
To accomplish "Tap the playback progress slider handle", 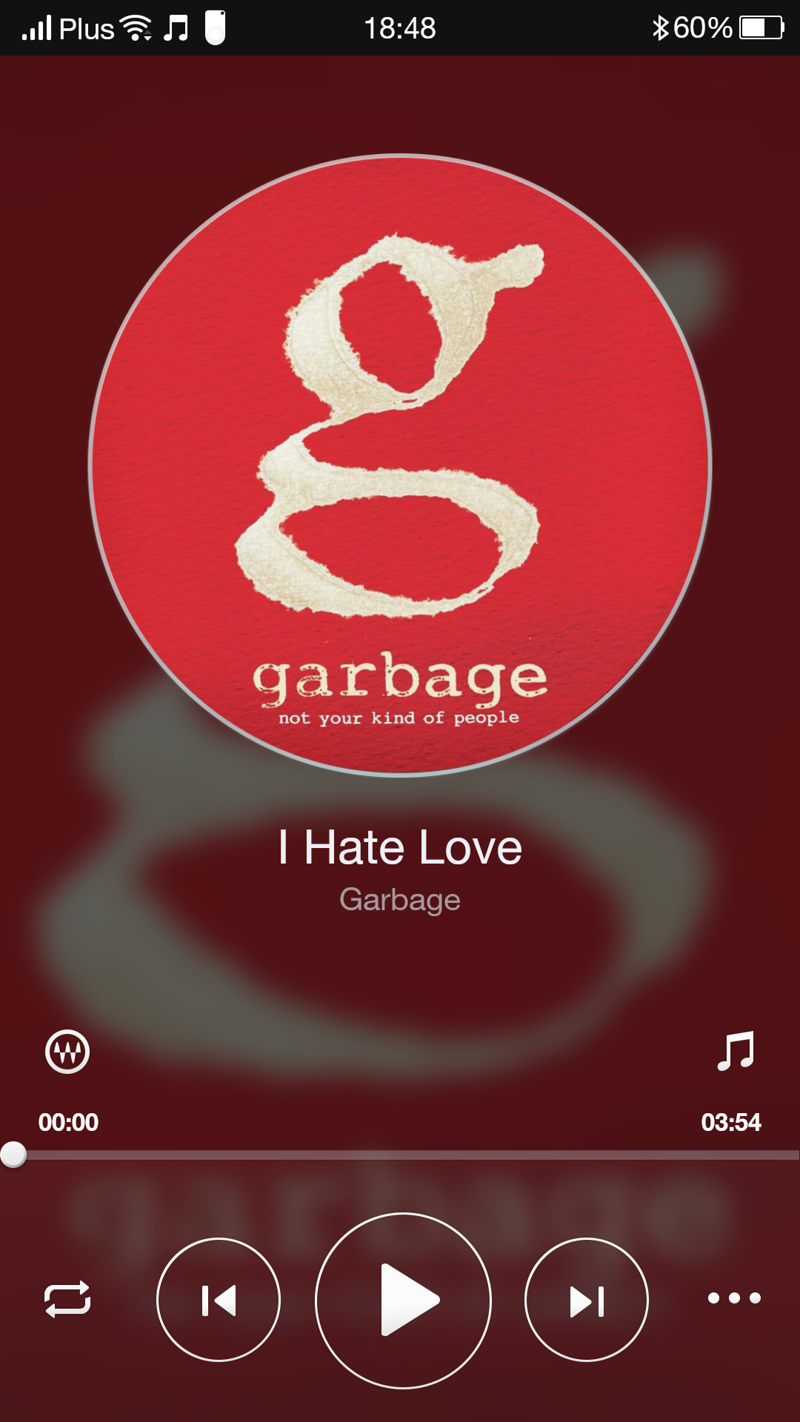I will coord(13,1155).
